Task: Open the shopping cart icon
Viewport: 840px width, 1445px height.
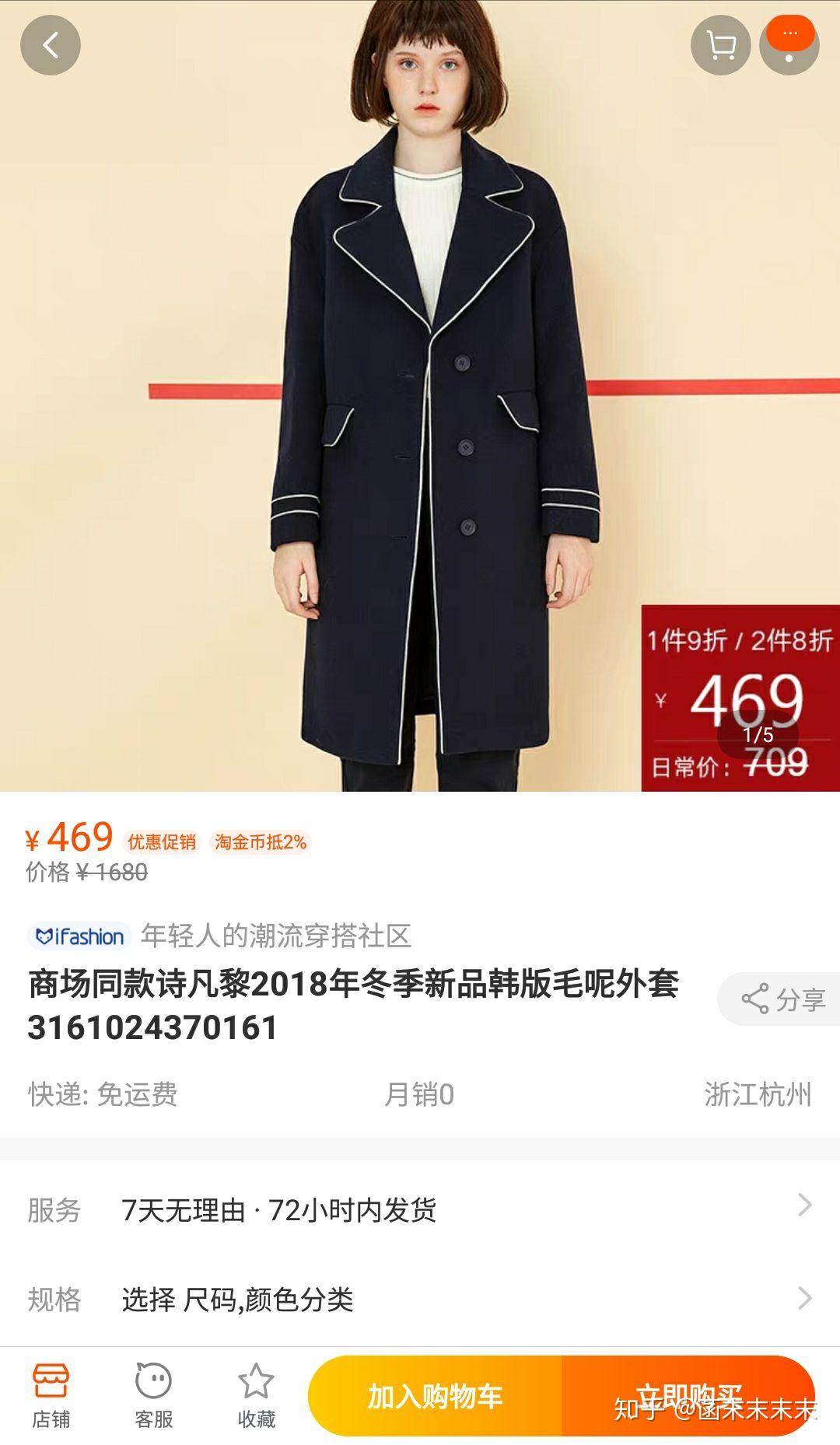Action: coord(719,44)
